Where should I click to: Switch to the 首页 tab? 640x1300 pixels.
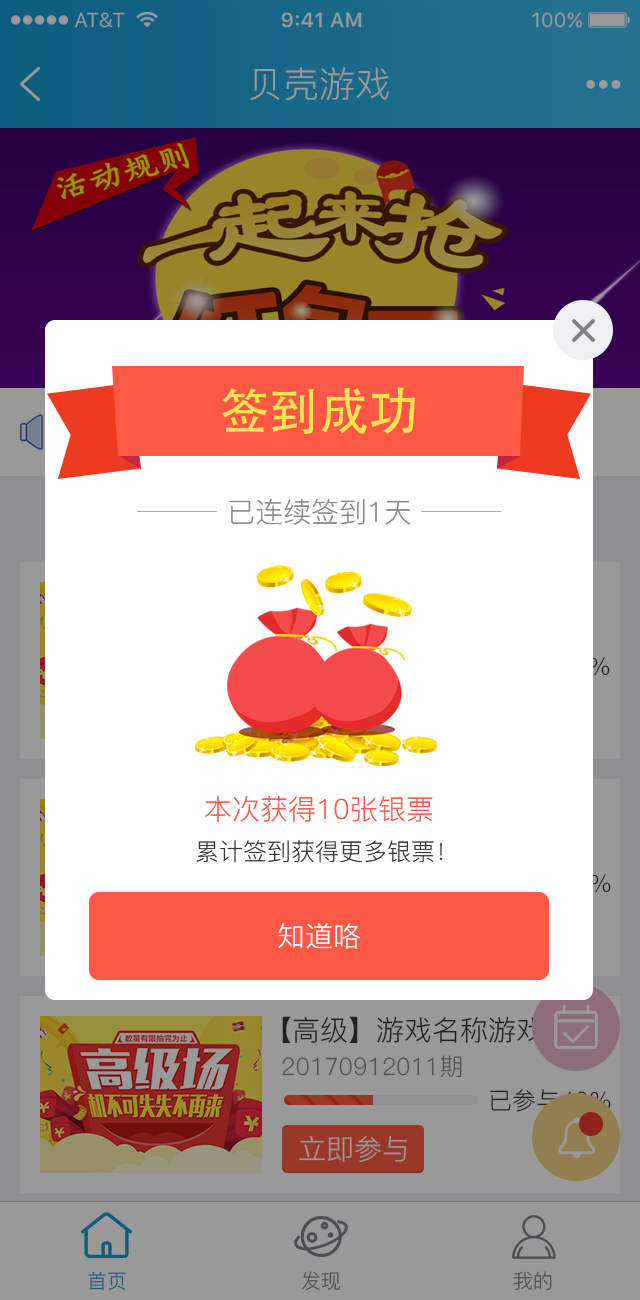106,1252
